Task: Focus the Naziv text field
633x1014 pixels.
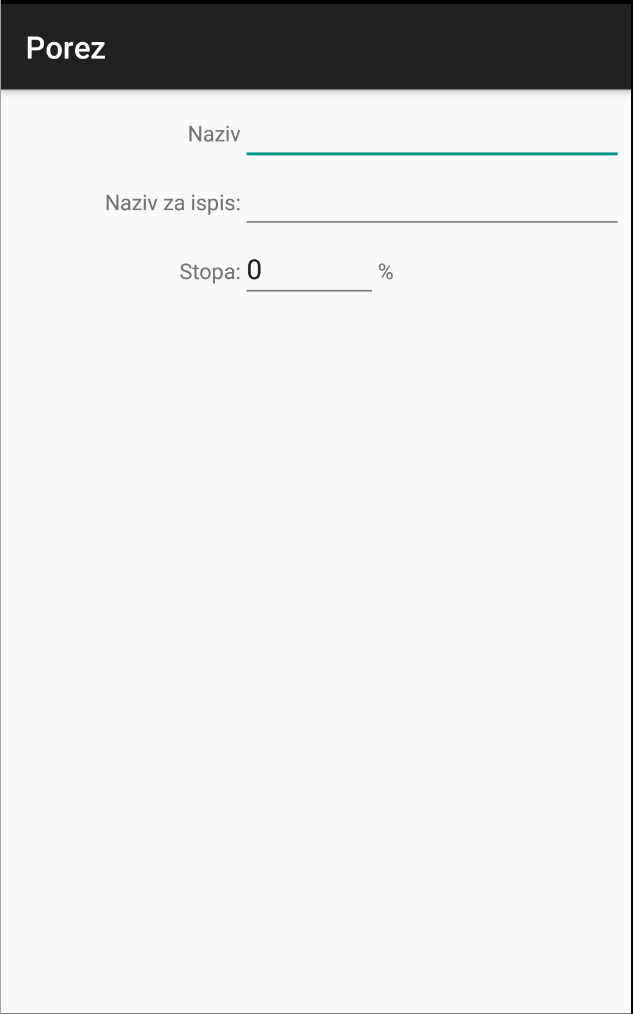Action: tap(432, 135)
